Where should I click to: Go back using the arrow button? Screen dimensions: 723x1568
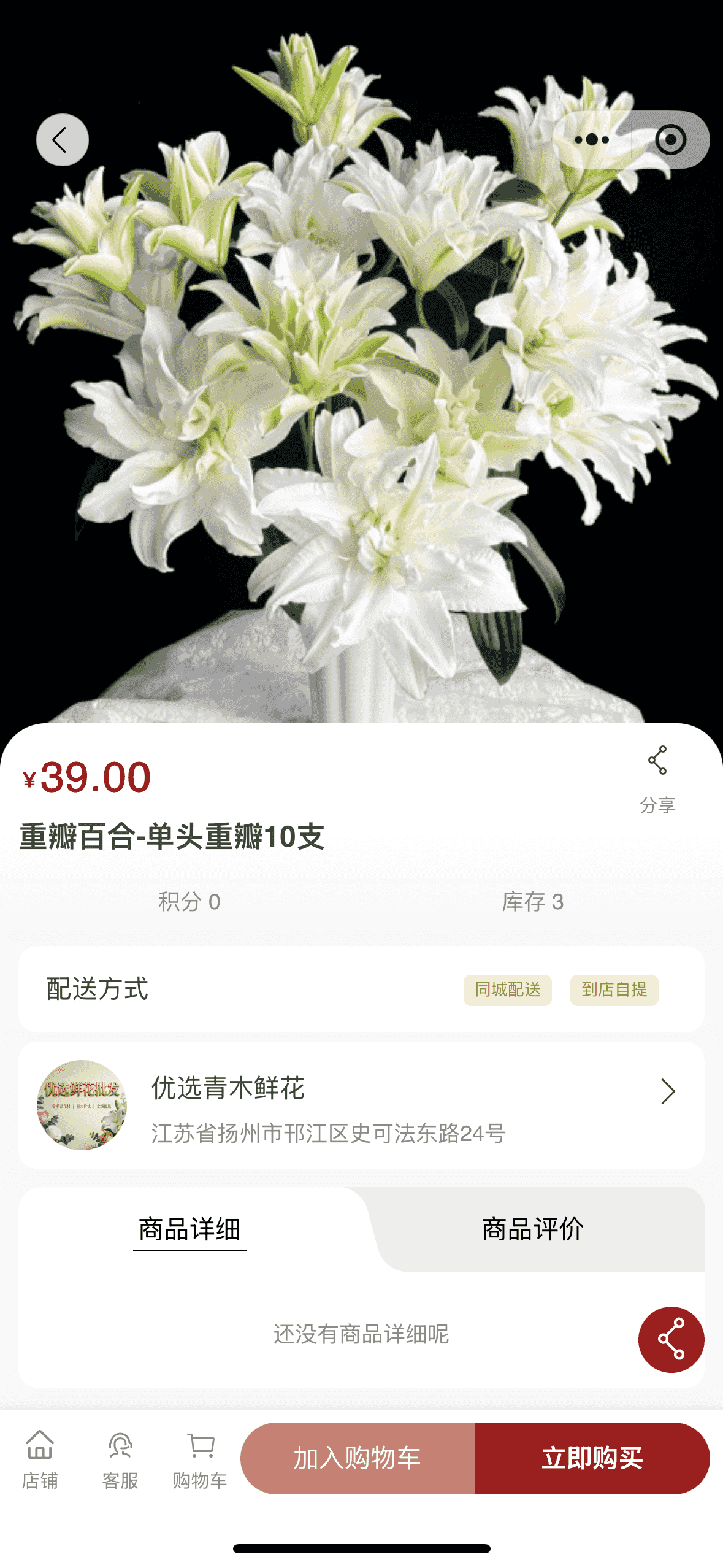(x=62, y=140)
